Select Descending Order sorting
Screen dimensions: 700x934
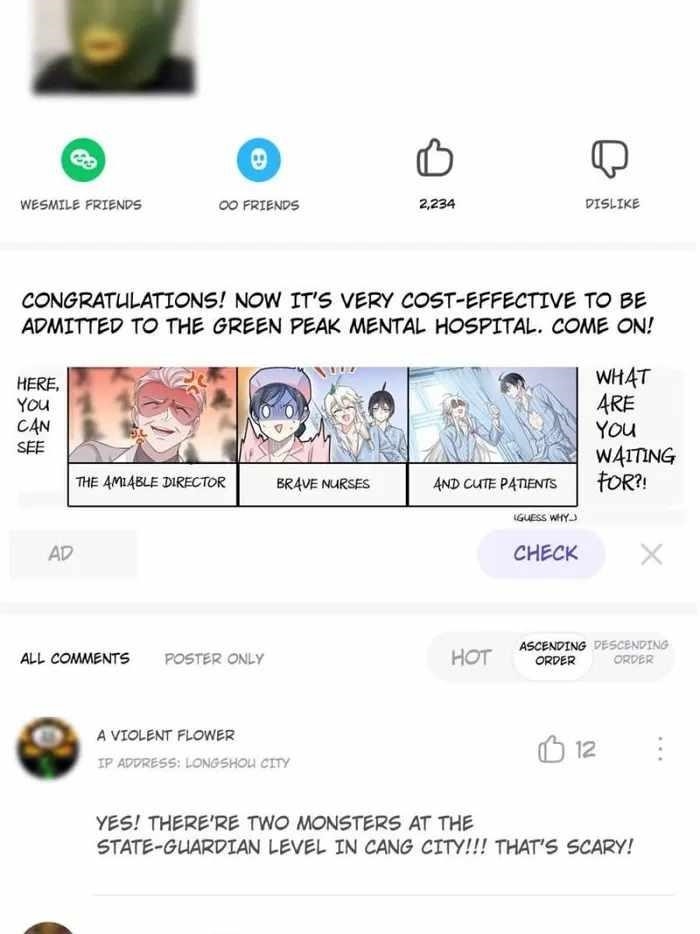click(x=631, y=653)
